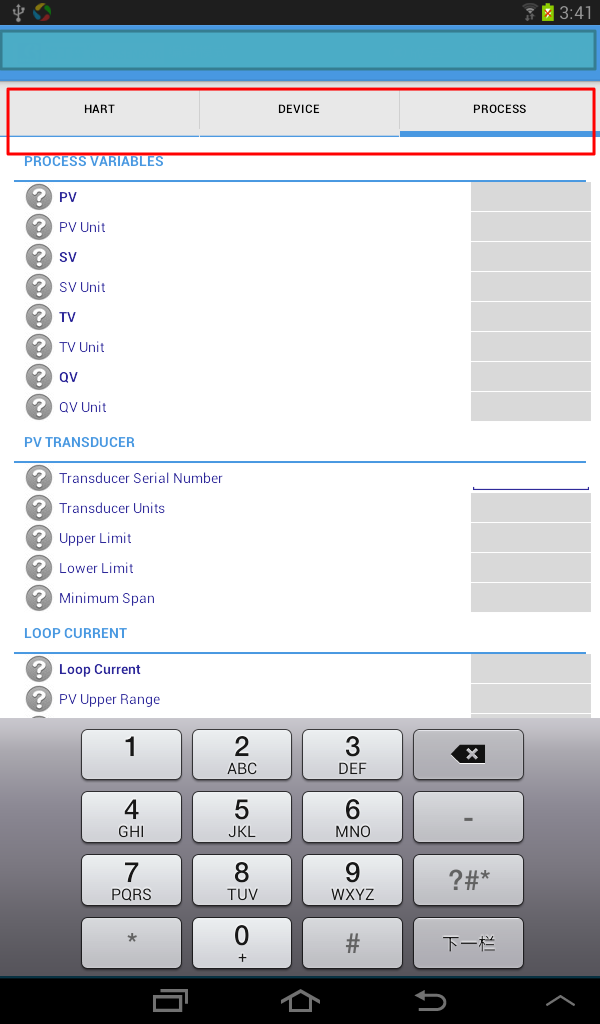The height and width of the screenshot is (1024, 600).
Task: Show help for PV Unit
Action: click(38, 227)
